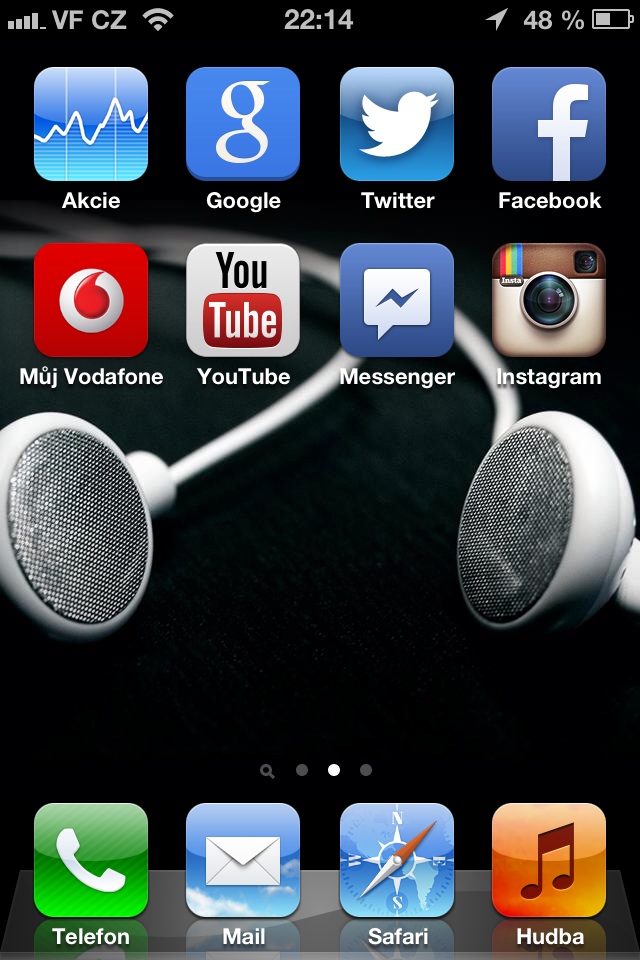The image size is (640, 960).
Task: Open the Akcie stocks app
Action: [91, 124]
